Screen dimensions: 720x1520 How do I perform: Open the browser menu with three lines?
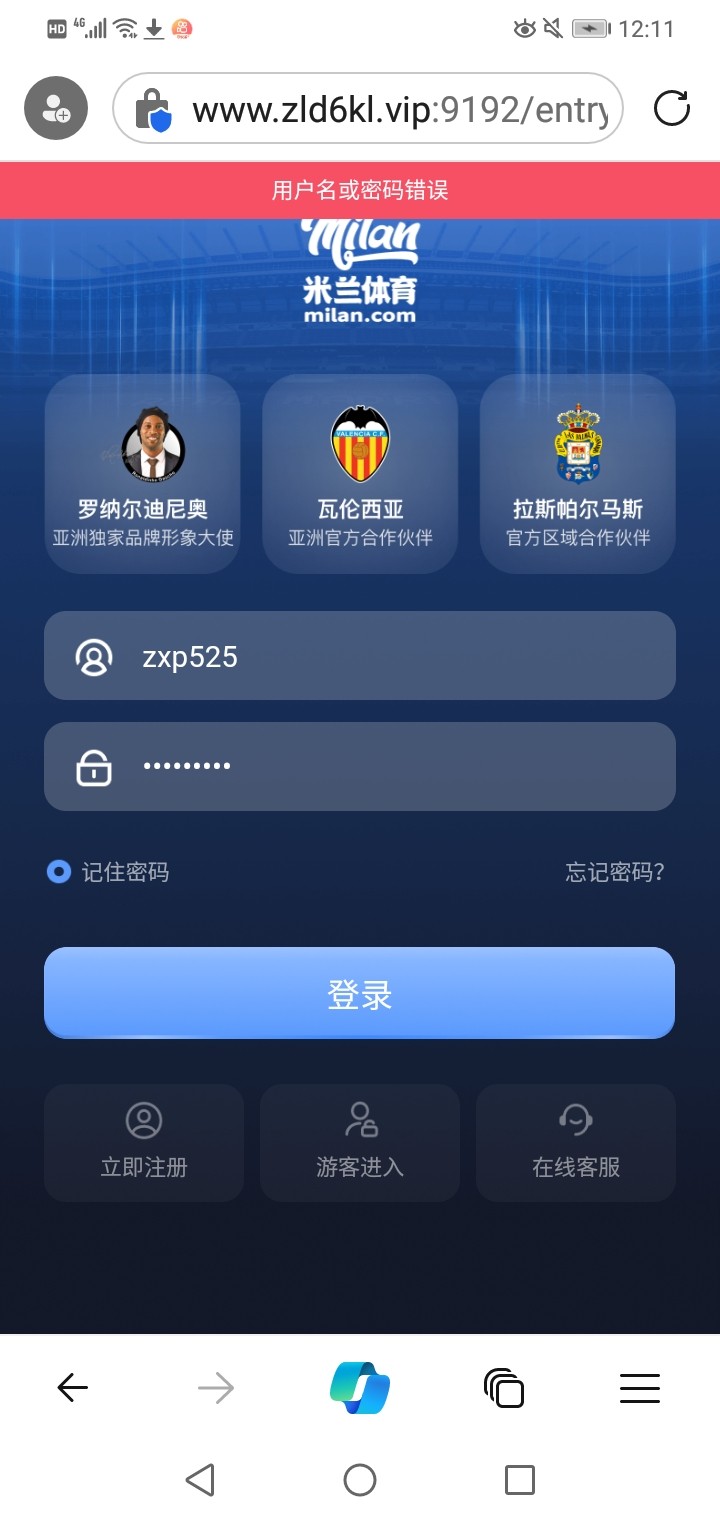coord(640,1388)
